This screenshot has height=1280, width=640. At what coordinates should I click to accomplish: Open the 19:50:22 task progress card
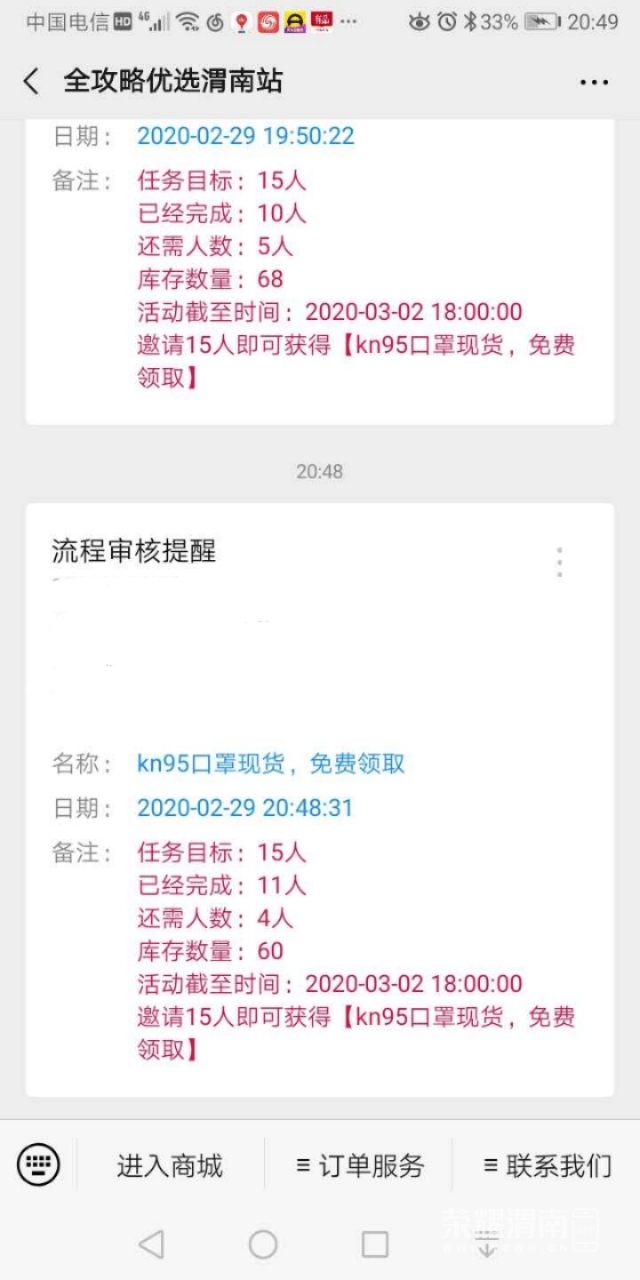click(x=320, y=270)
